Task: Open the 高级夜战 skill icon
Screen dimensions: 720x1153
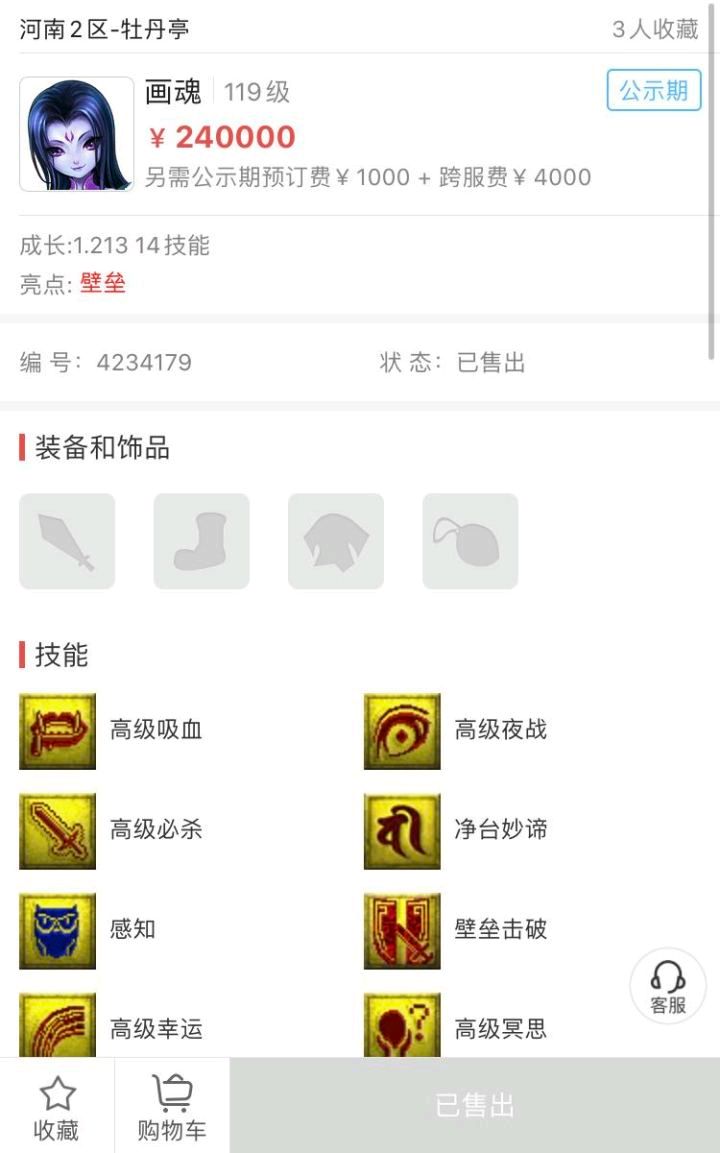Action: [402, 730]
